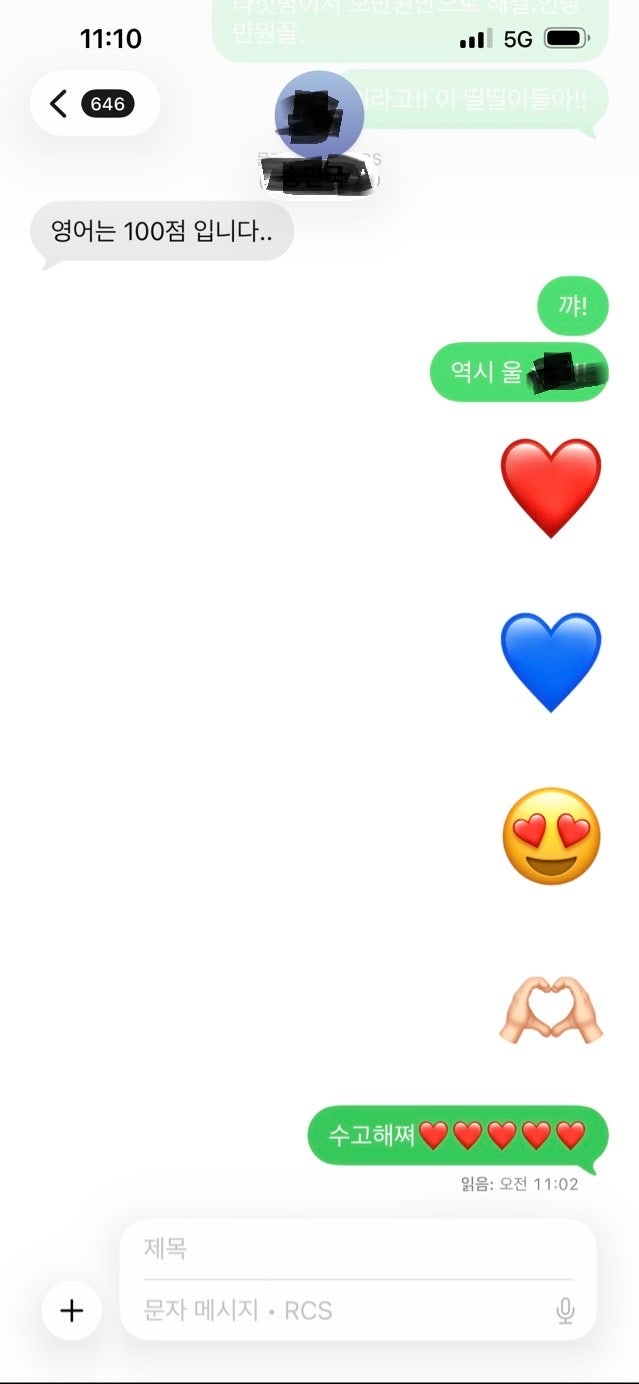639x1384 pixels.
Task: Open the contact avatar details
Action: 319,115
